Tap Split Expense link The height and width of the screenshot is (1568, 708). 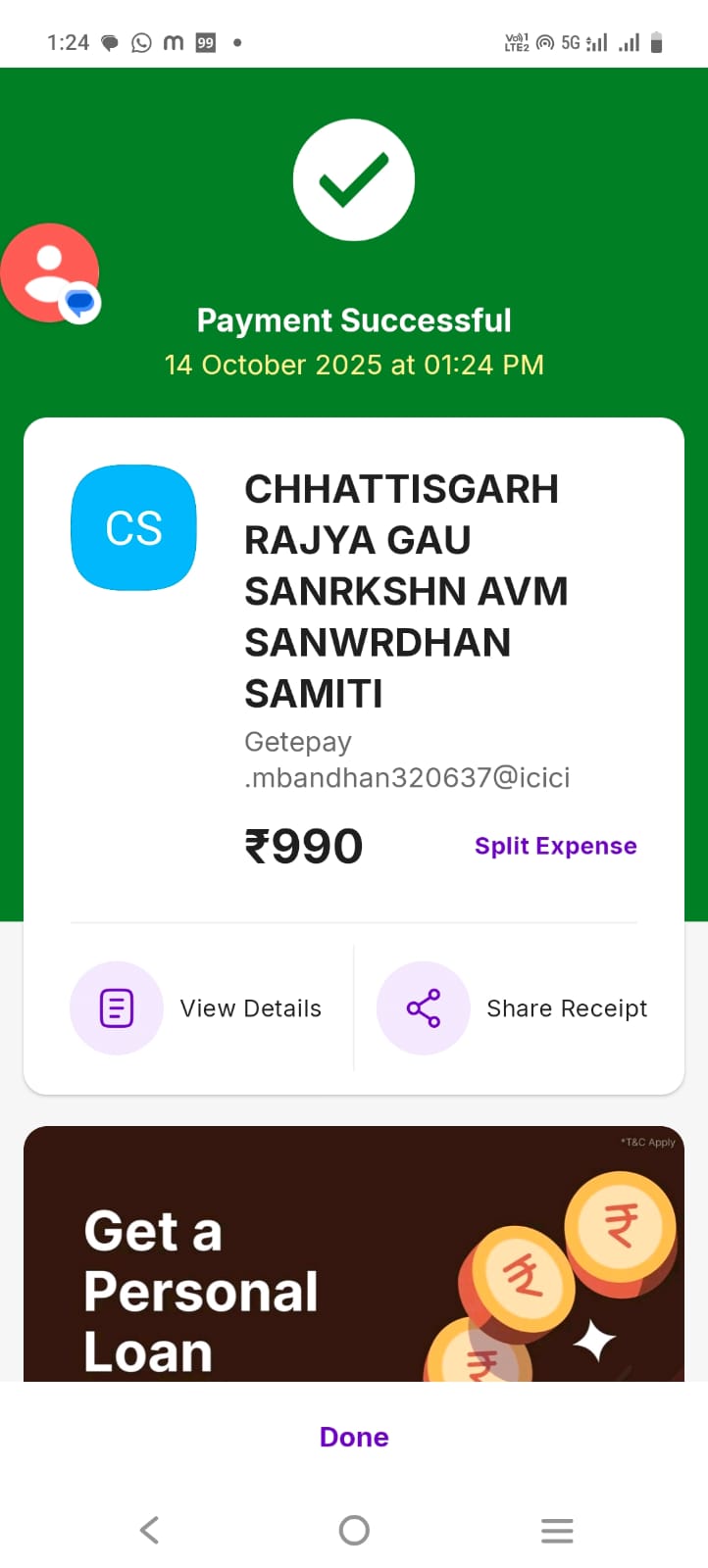click(x=555, y=846)
